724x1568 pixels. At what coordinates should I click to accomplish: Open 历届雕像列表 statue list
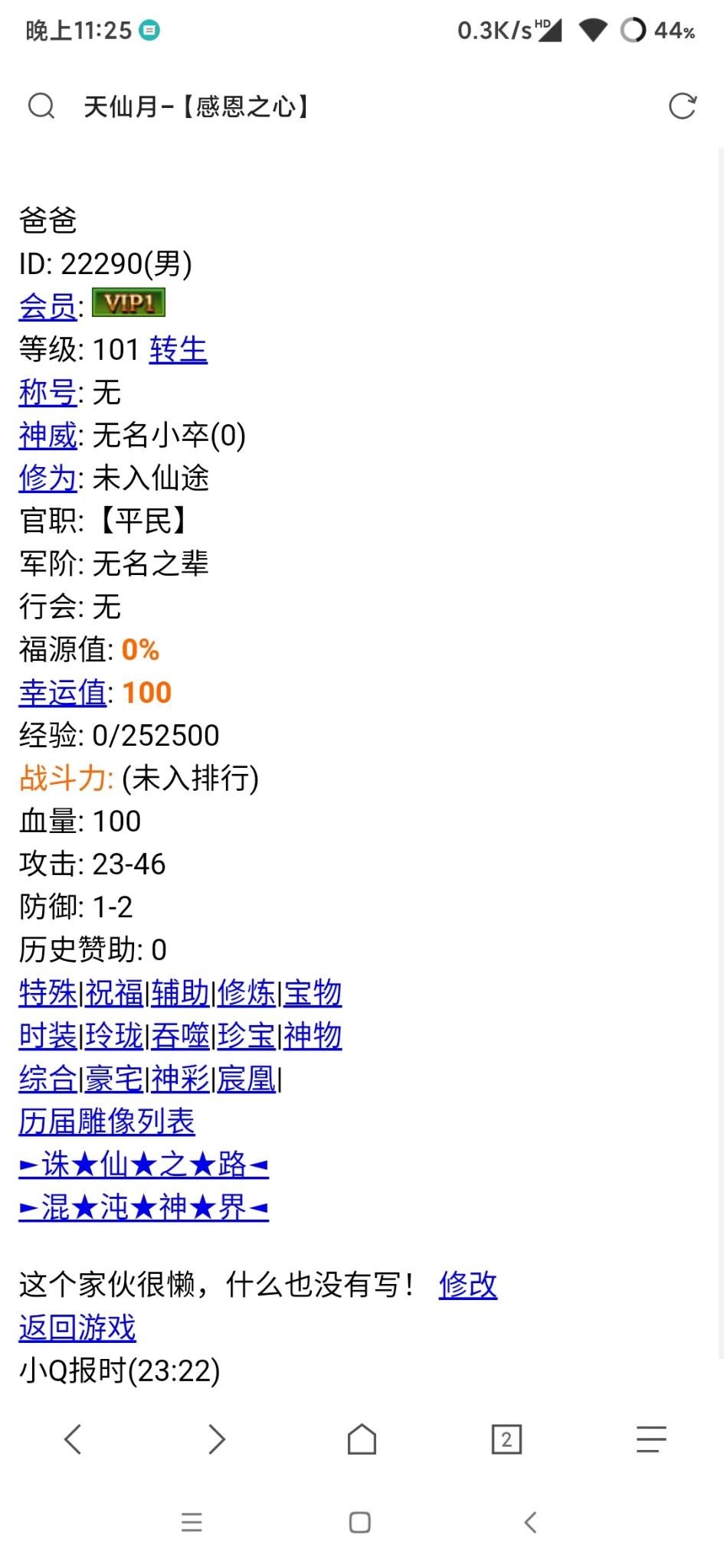pos(106,1122)
